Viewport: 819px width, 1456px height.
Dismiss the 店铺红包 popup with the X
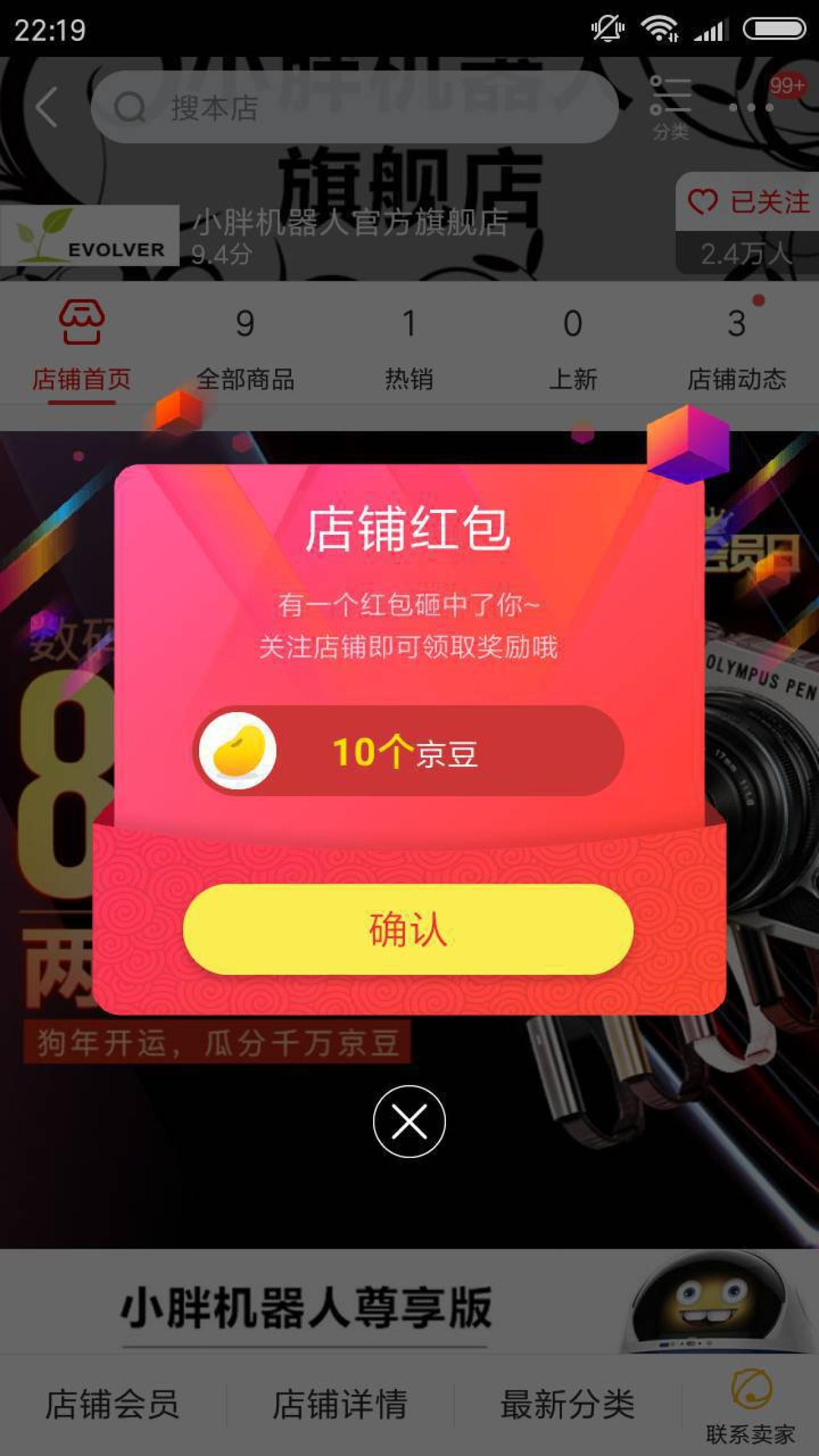point(409,1121)
